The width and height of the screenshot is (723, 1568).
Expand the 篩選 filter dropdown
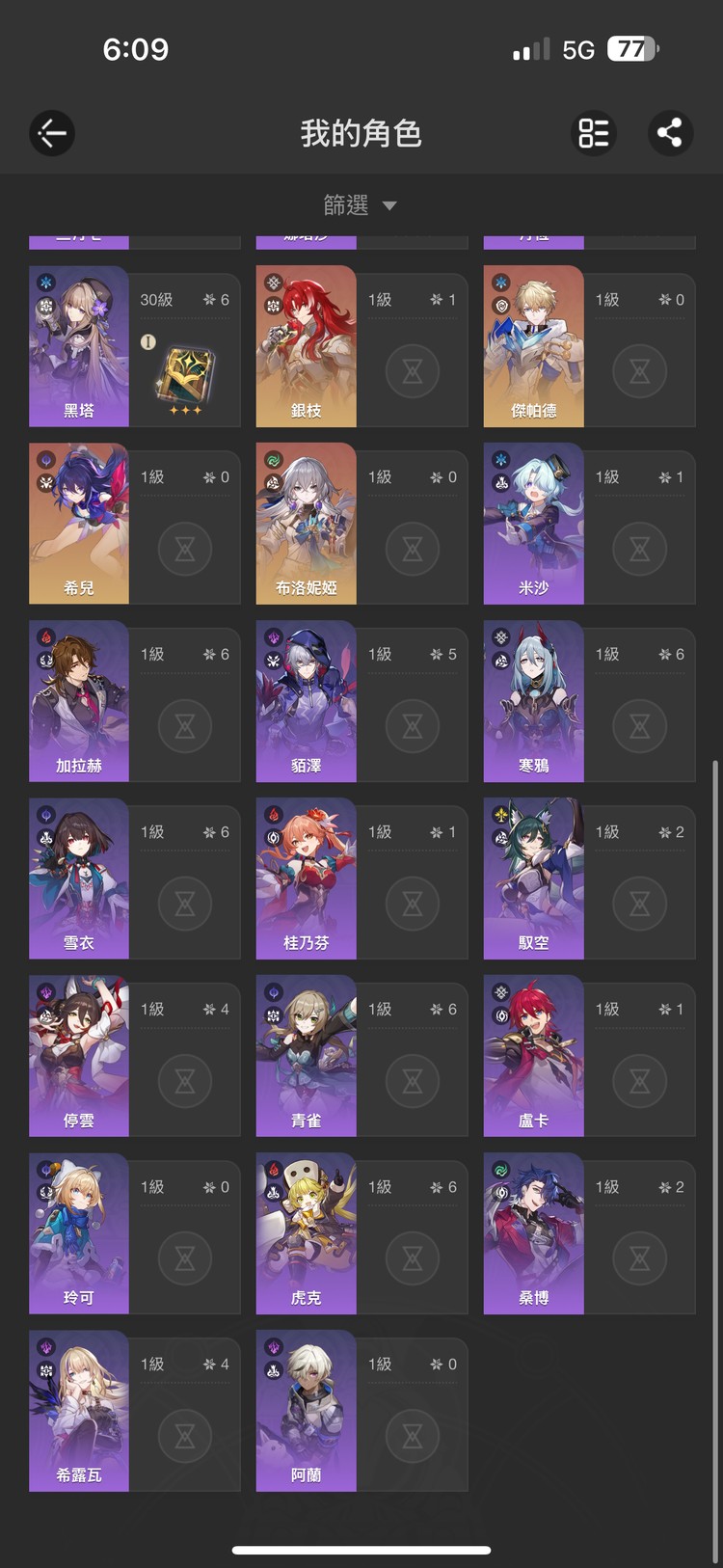tap(361, 204)
